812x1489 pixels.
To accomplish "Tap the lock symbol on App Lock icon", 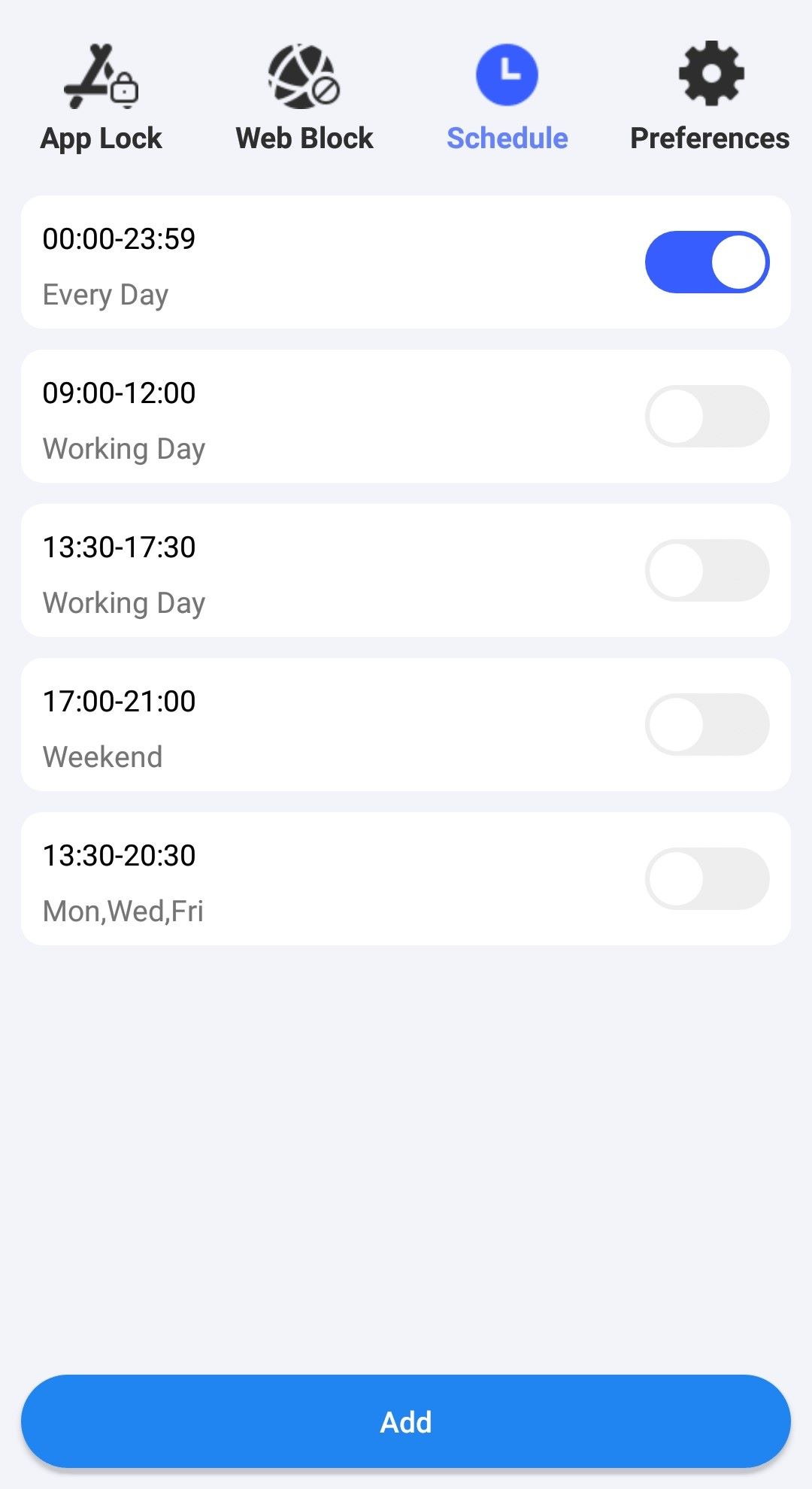I will point(126,86).
